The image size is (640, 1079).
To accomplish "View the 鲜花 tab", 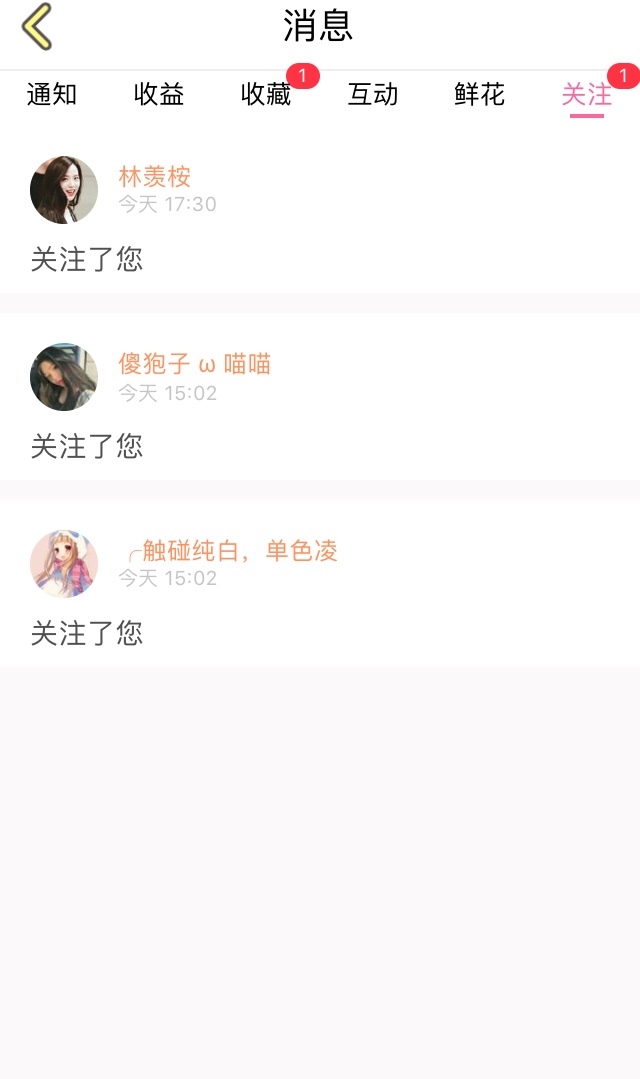I will coord(480,95).
